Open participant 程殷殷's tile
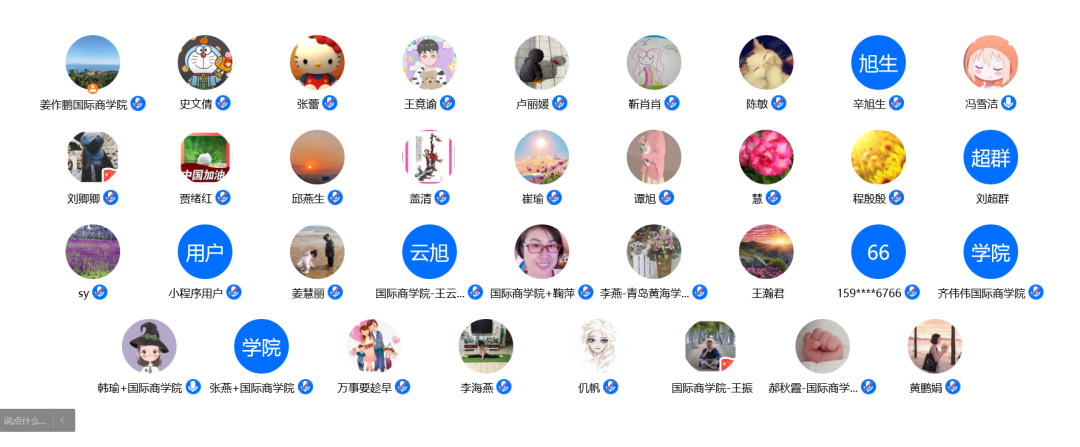The height and width of the screenshot is (447, 1080). (x=878, y=157)
